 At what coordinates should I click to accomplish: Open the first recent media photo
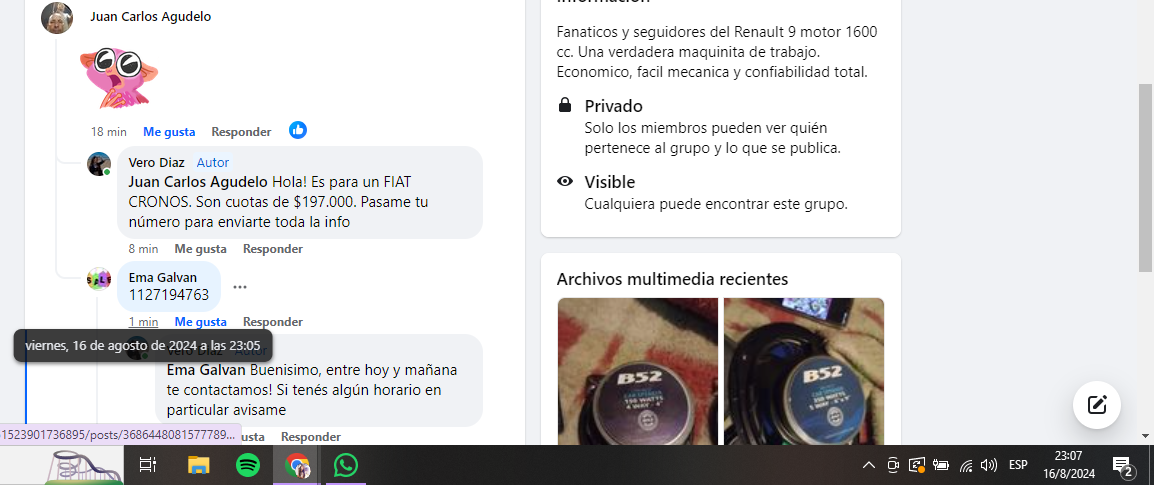637,371
